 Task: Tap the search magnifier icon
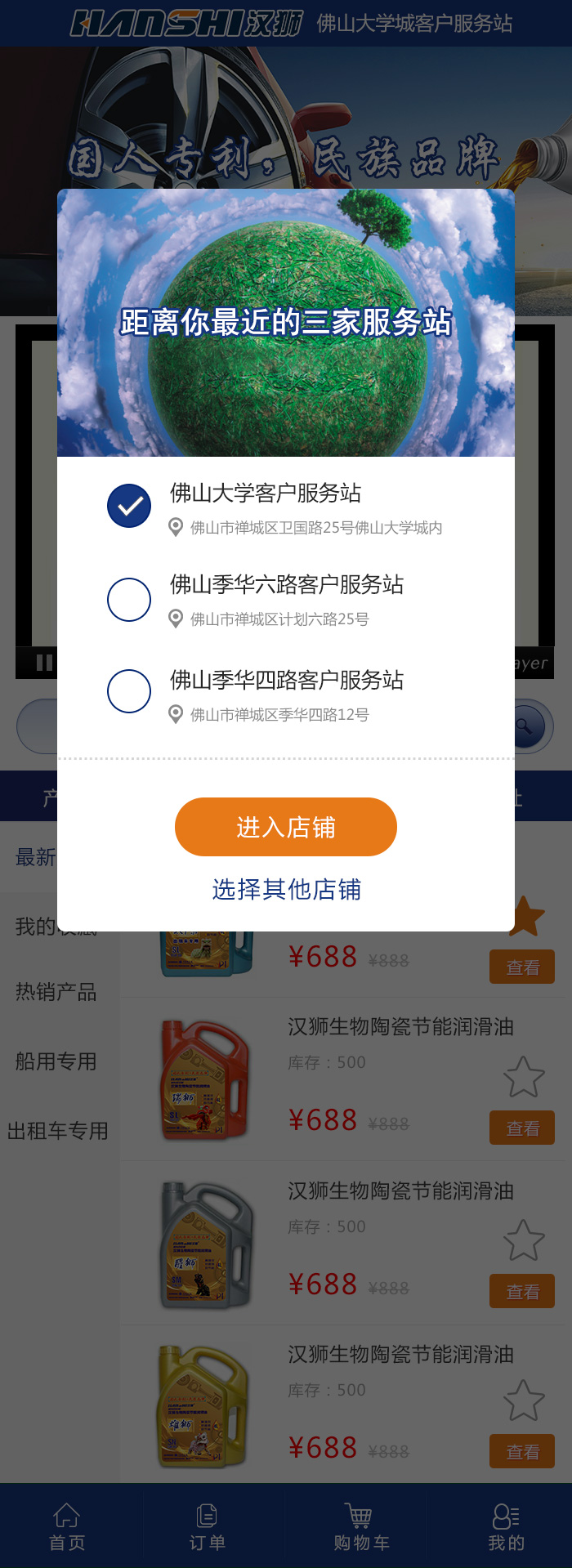(x=525, y=726)
